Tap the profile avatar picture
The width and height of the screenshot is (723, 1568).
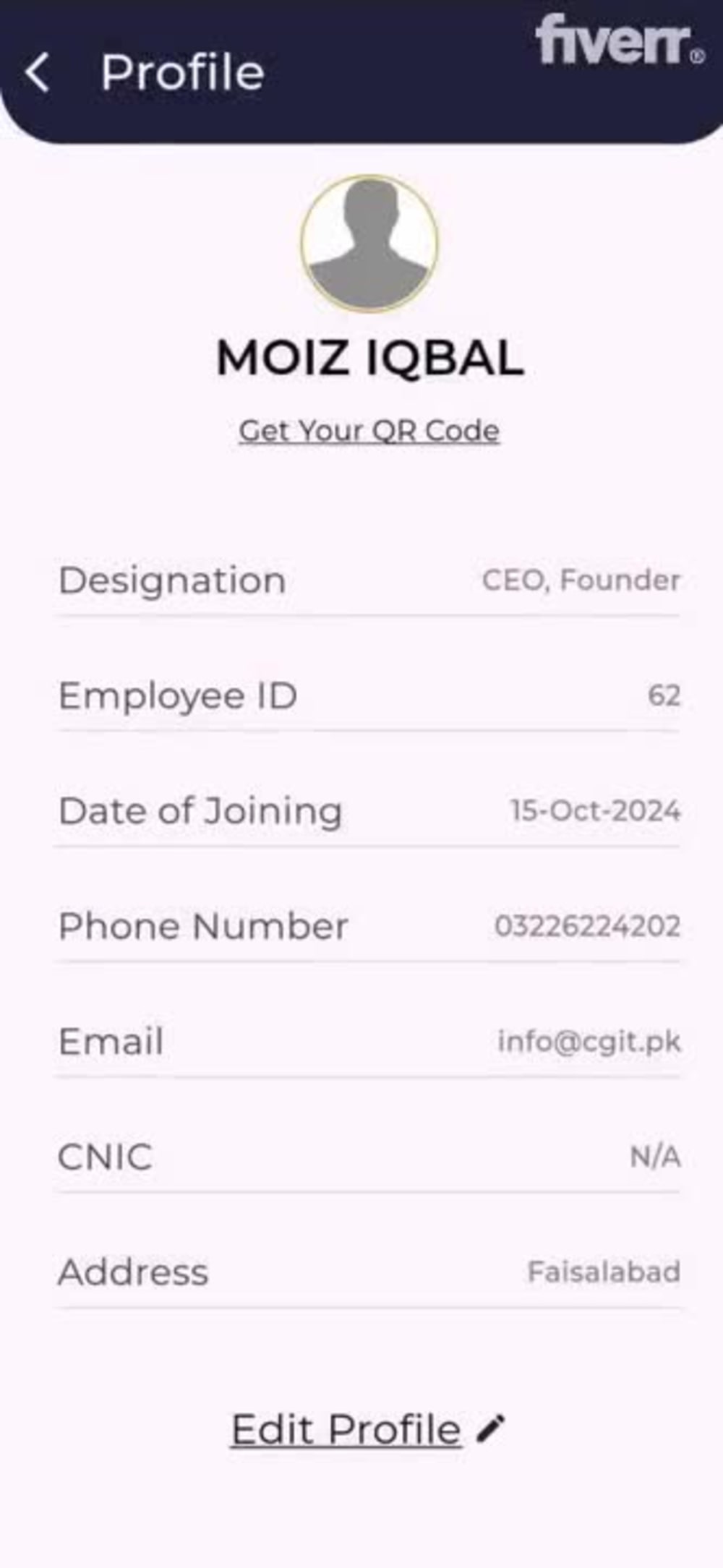click(369, 244)
